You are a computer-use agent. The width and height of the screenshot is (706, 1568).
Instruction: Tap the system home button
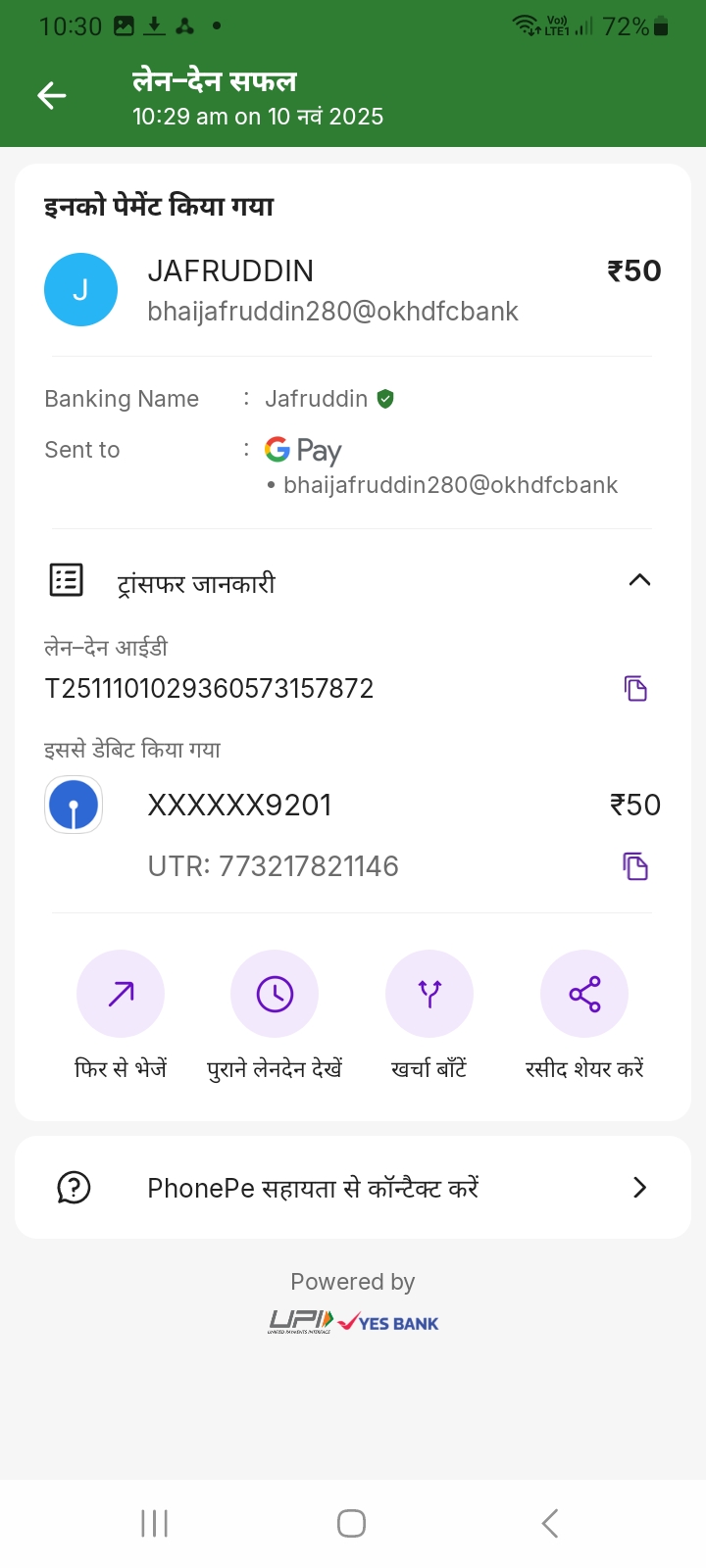coord(351,1524)
